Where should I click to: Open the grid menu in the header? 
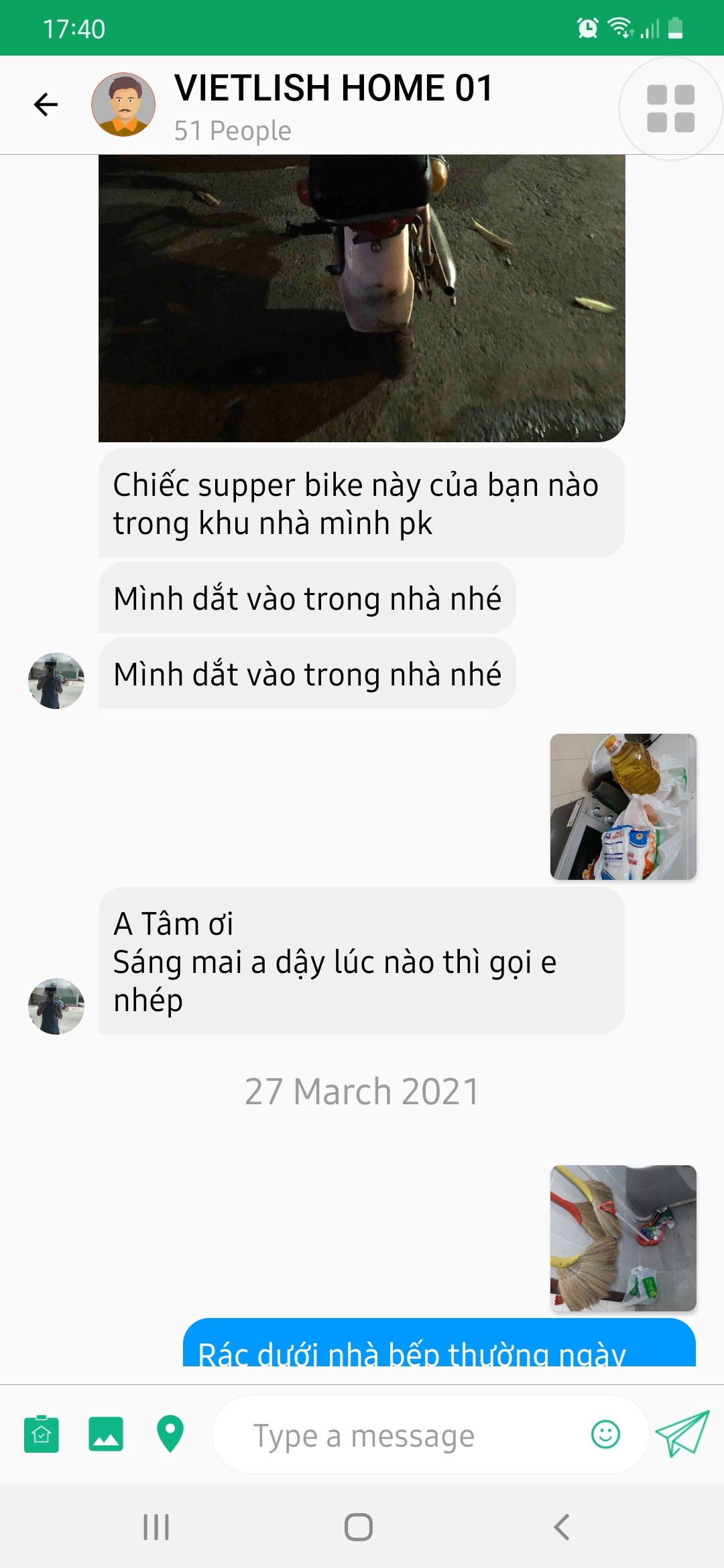pos(670,109)
